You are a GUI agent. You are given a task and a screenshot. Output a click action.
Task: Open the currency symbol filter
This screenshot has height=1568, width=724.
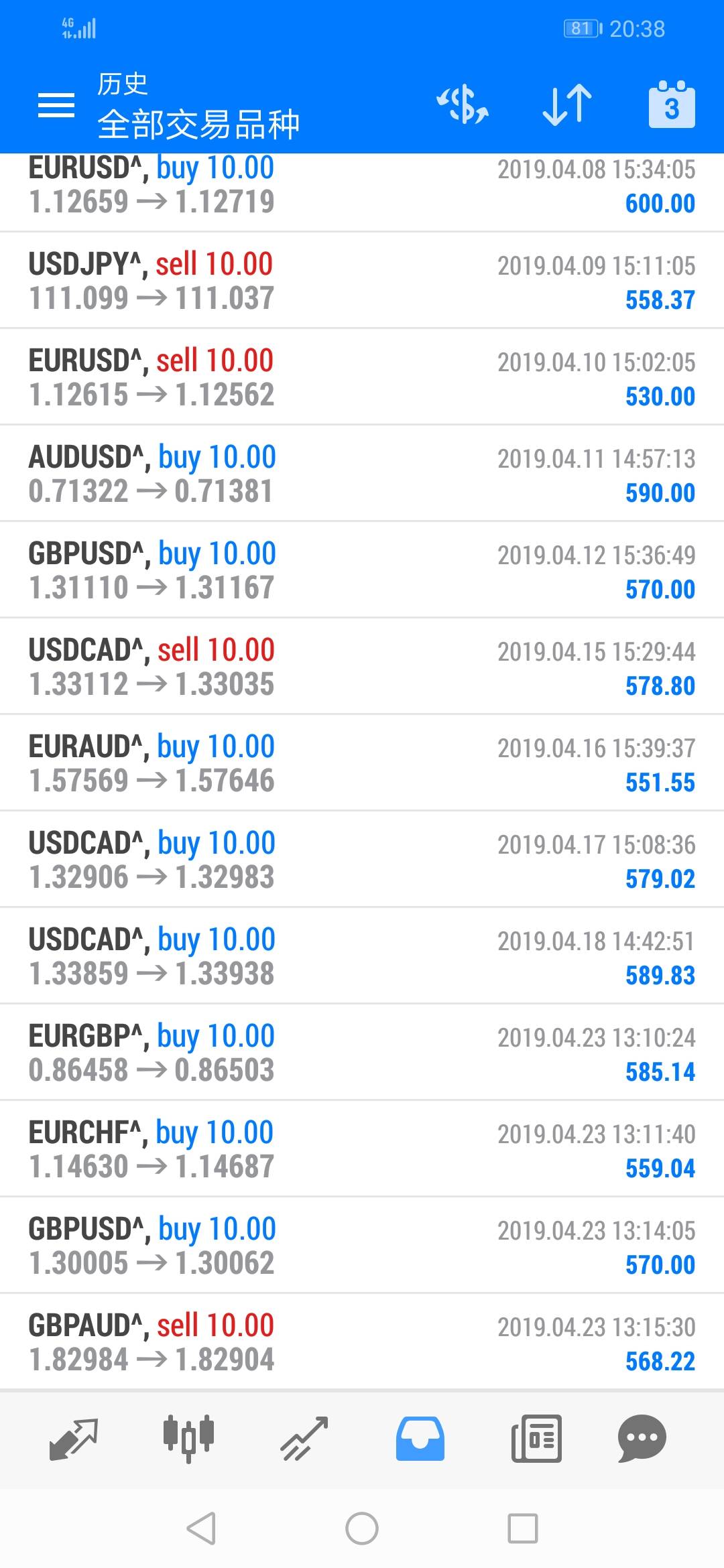(463, 106)
